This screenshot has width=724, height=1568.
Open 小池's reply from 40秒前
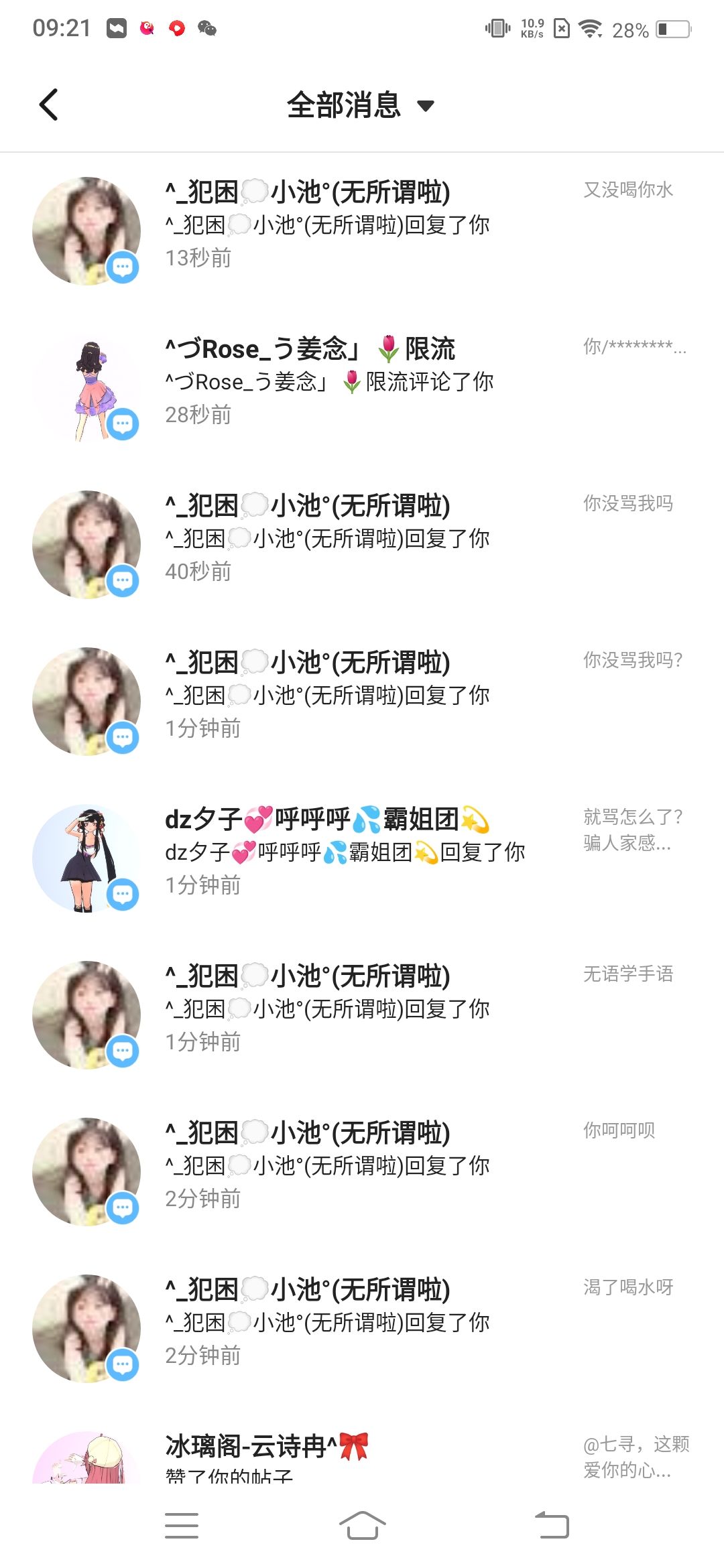point(362,539)
